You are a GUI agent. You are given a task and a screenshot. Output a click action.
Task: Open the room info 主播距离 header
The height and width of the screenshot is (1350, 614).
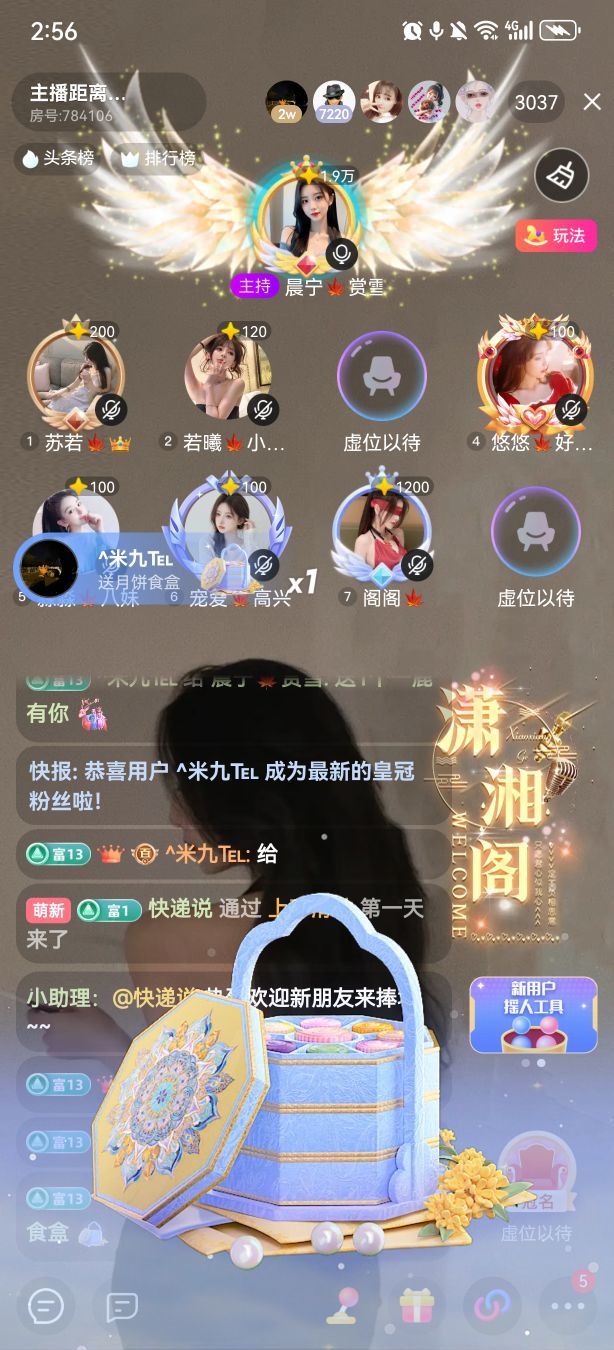(105, 102)
